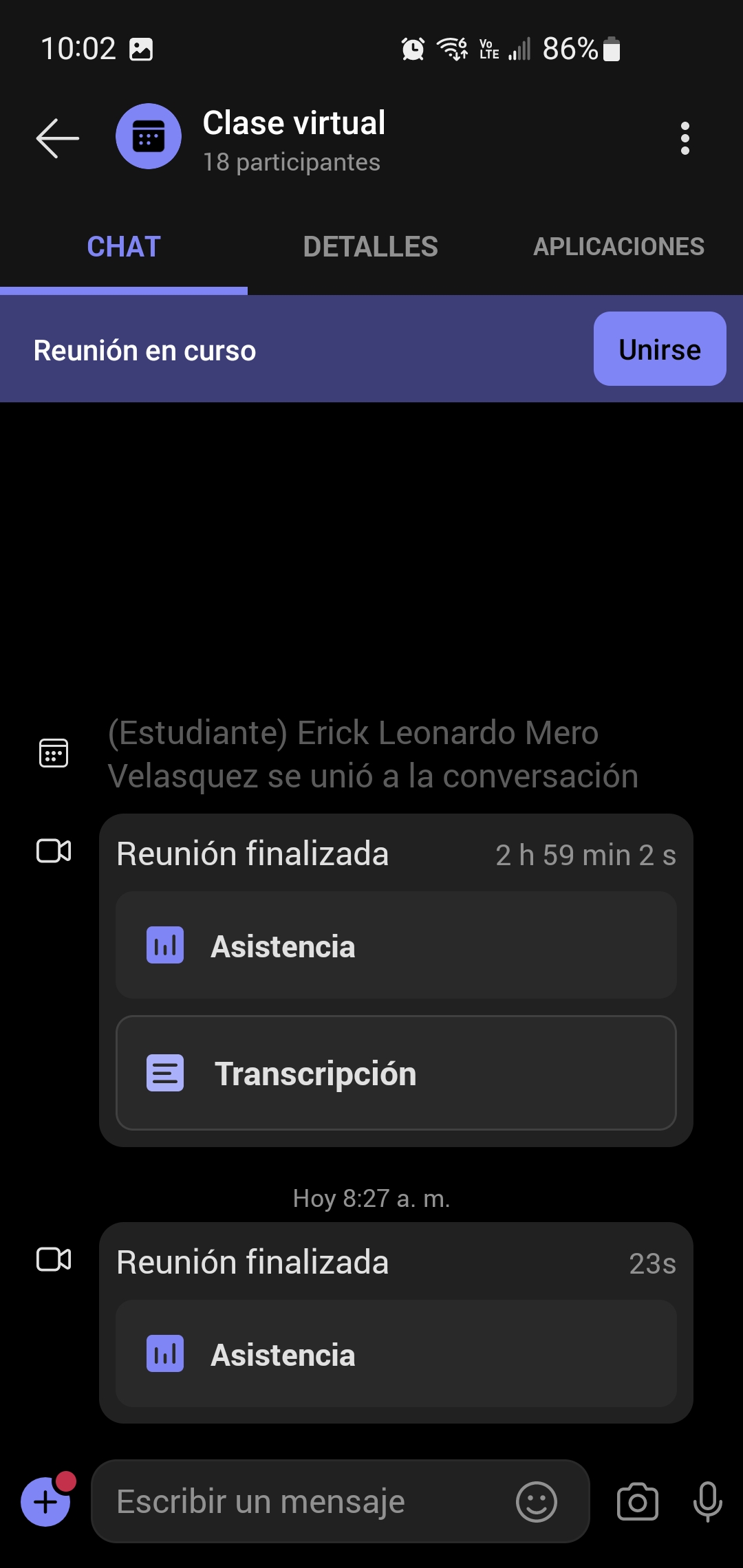Select the Chat tab
743x1568 pixels.
coord(124,247)
